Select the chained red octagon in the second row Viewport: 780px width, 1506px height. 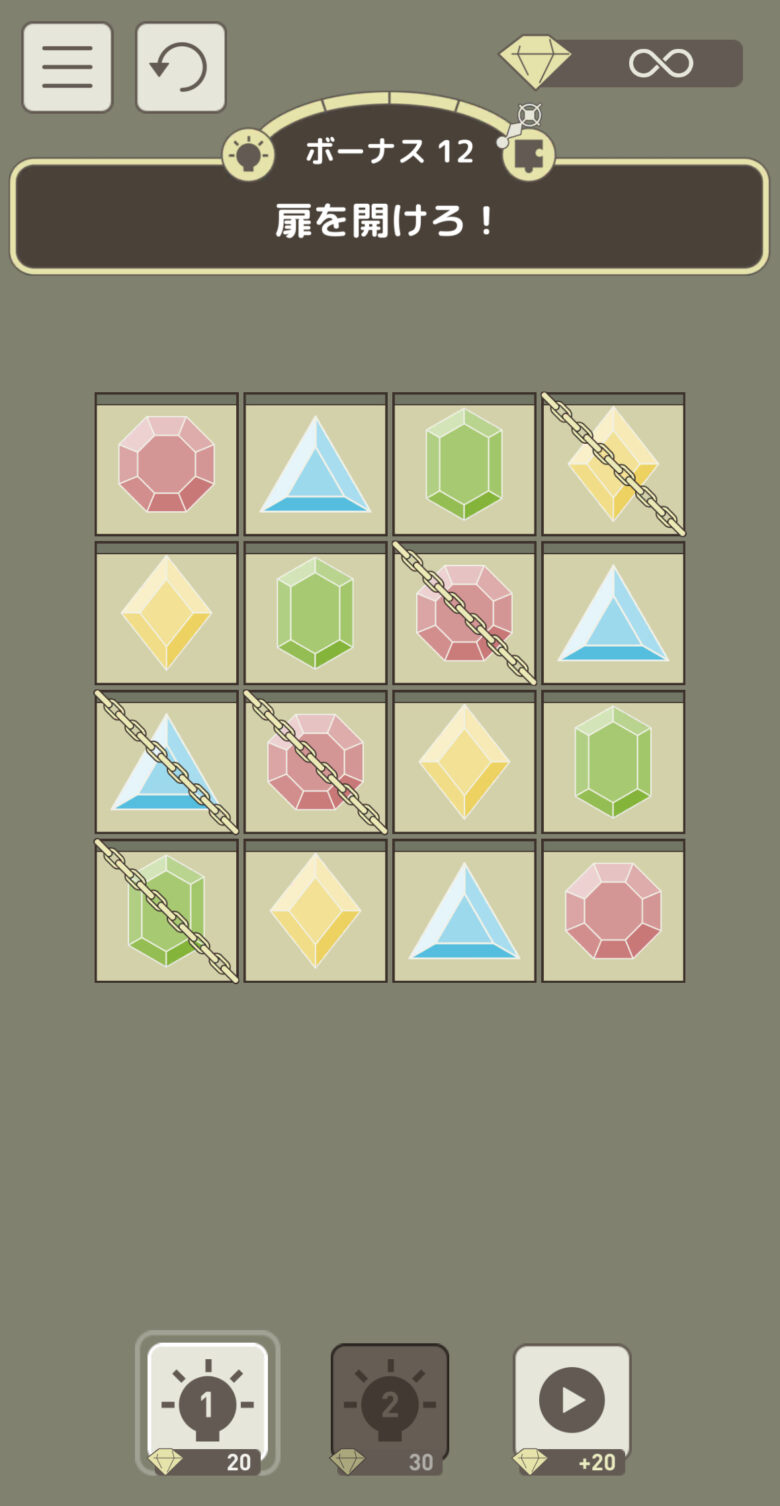pos(464,613)
